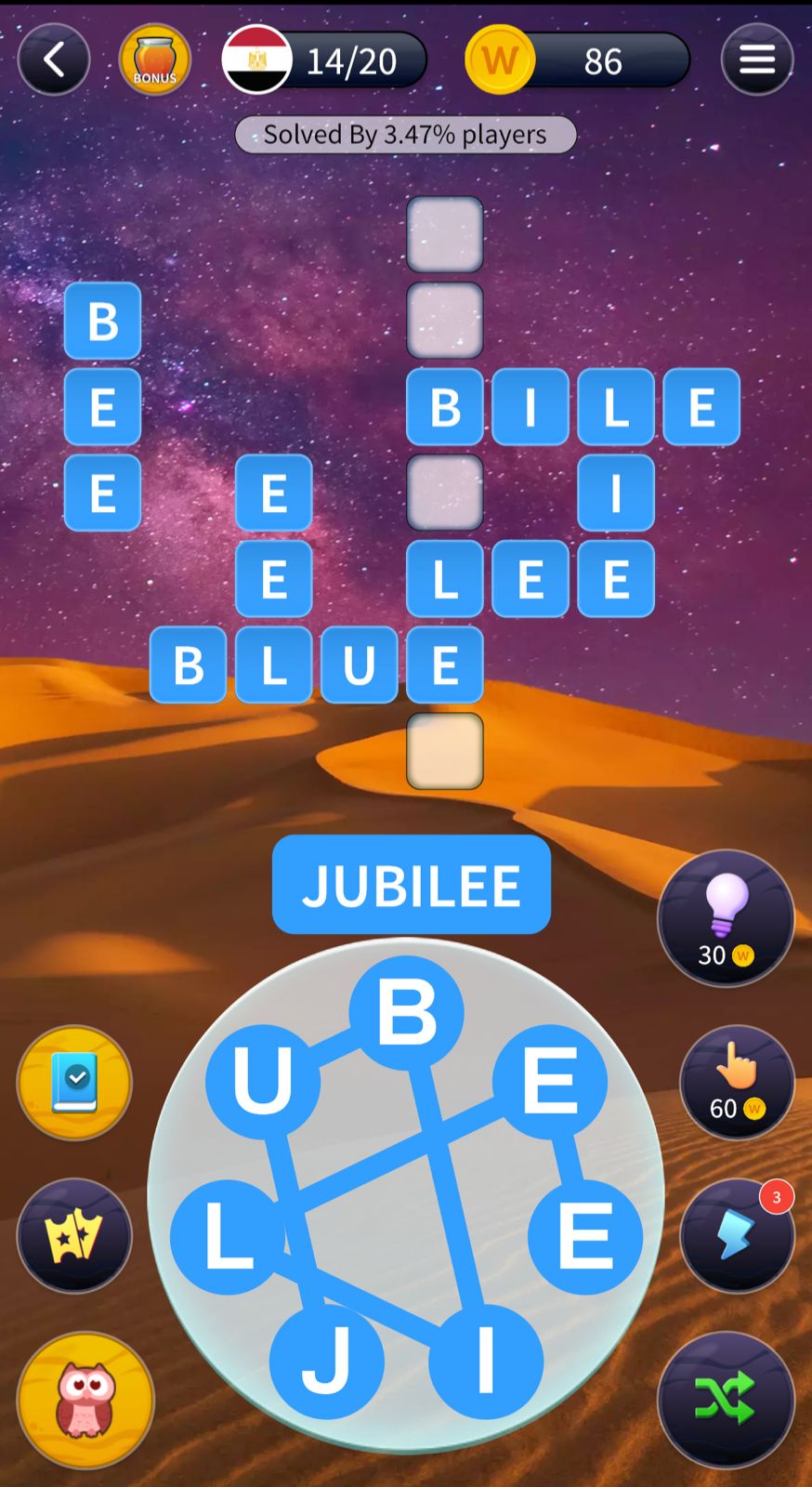Select letter I in the wheel
This screenshot has width=812, height=1487.
click(485, 1360)
